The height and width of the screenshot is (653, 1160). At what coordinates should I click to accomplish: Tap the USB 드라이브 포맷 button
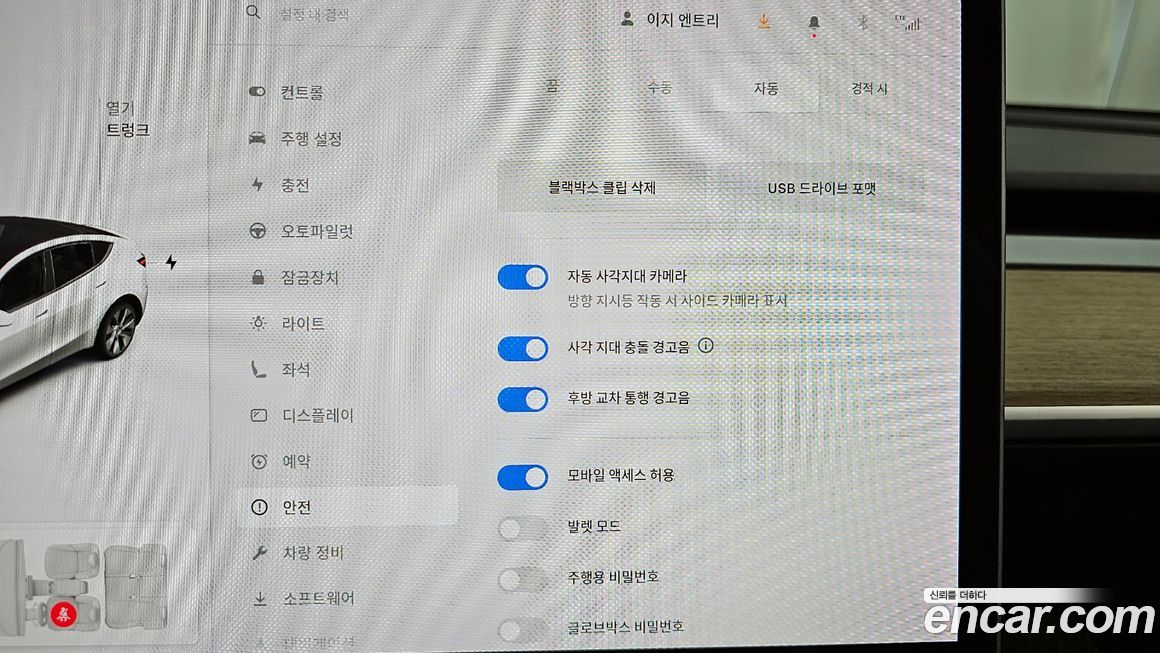[821, 188]
